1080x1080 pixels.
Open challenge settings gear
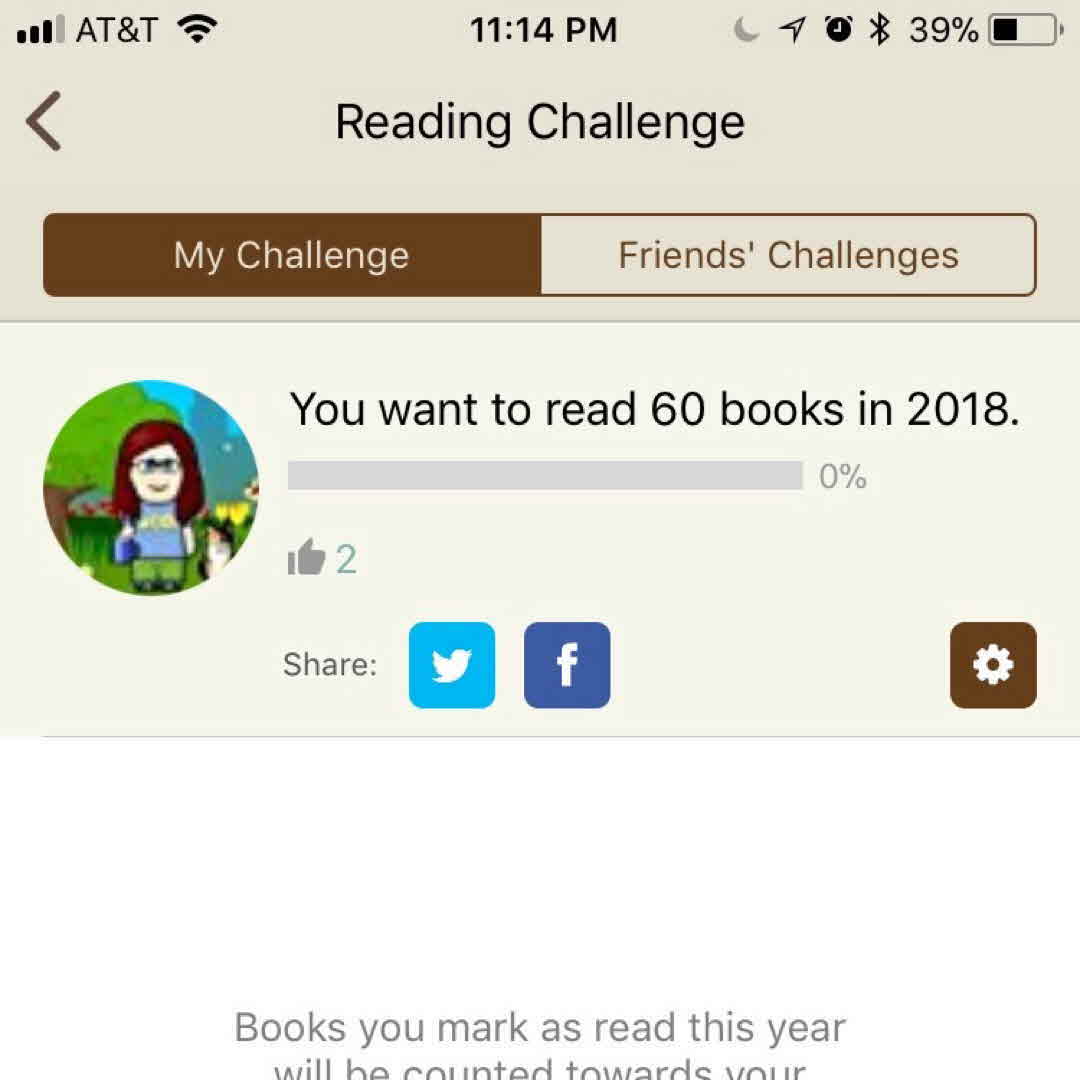(x=993, y=665)
